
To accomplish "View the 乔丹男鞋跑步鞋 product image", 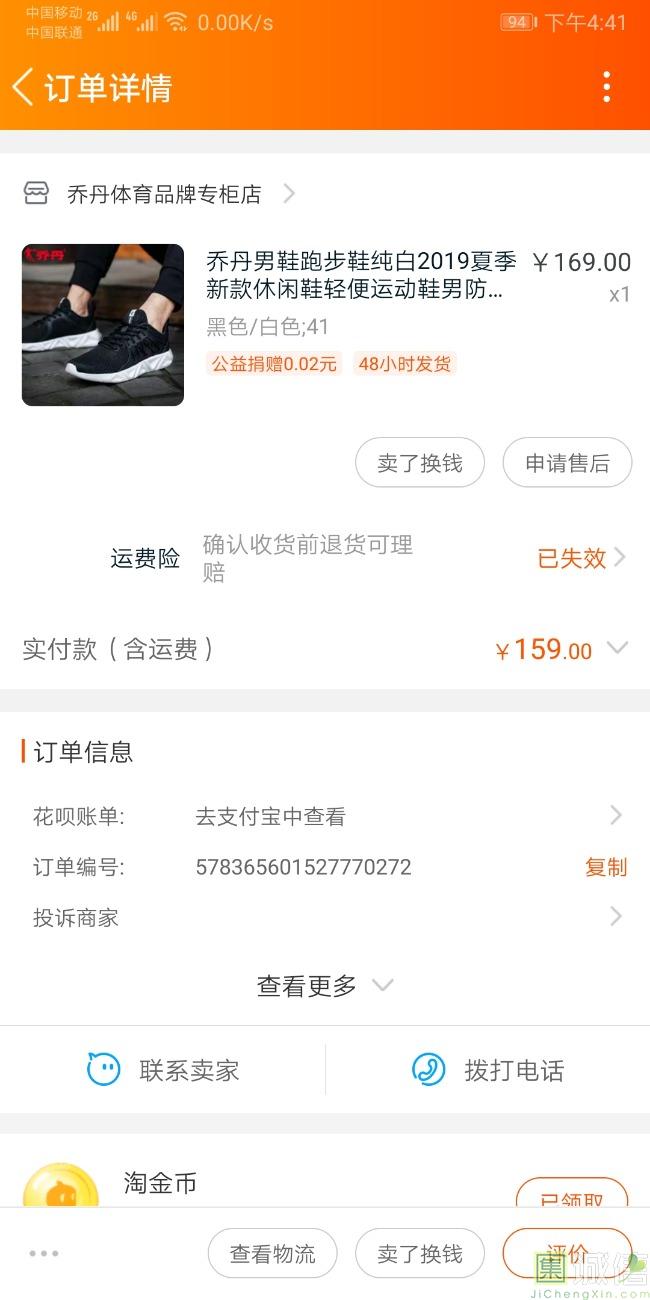I will point(103,325).
